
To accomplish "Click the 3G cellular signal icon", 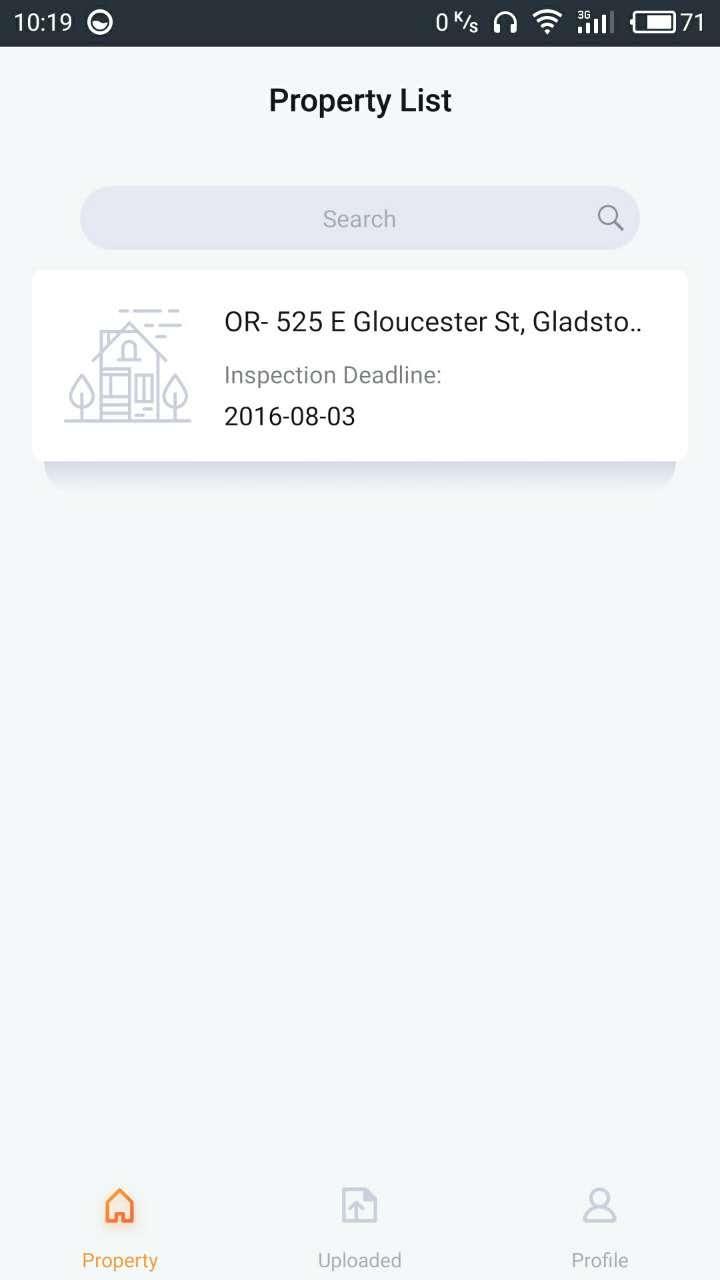I will [594, 21].
